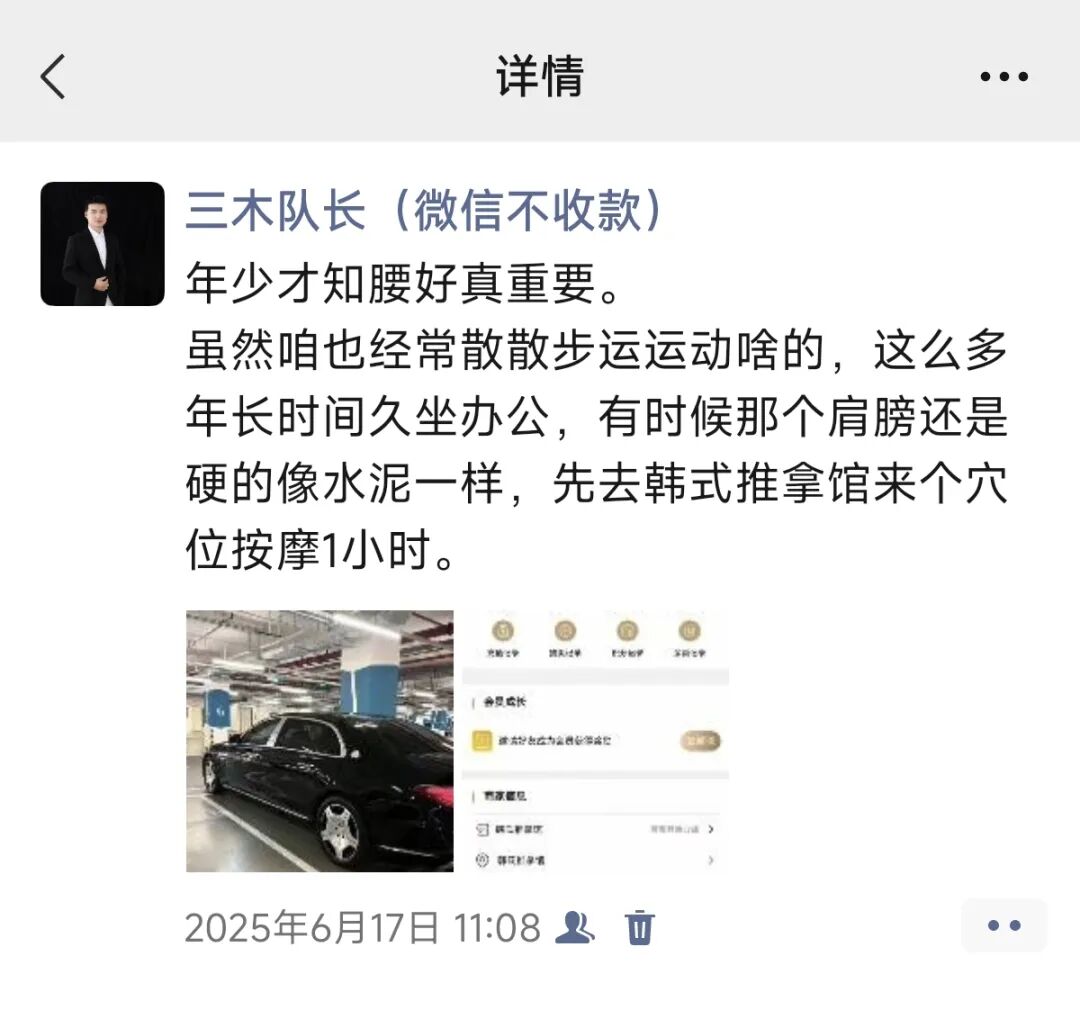Check post visibility people icon
The width and height of the screenshot is (1080, 1028).
click(575, 927)
